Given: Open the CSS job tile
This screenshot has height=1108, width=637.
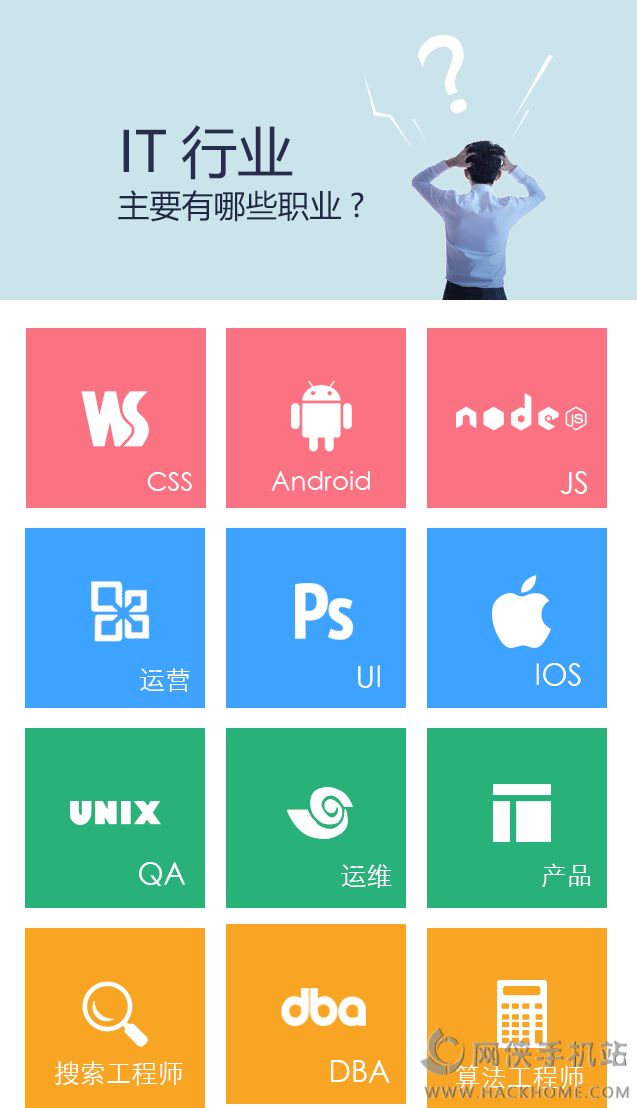Looking at the screenshot, I should click(116, 418).
